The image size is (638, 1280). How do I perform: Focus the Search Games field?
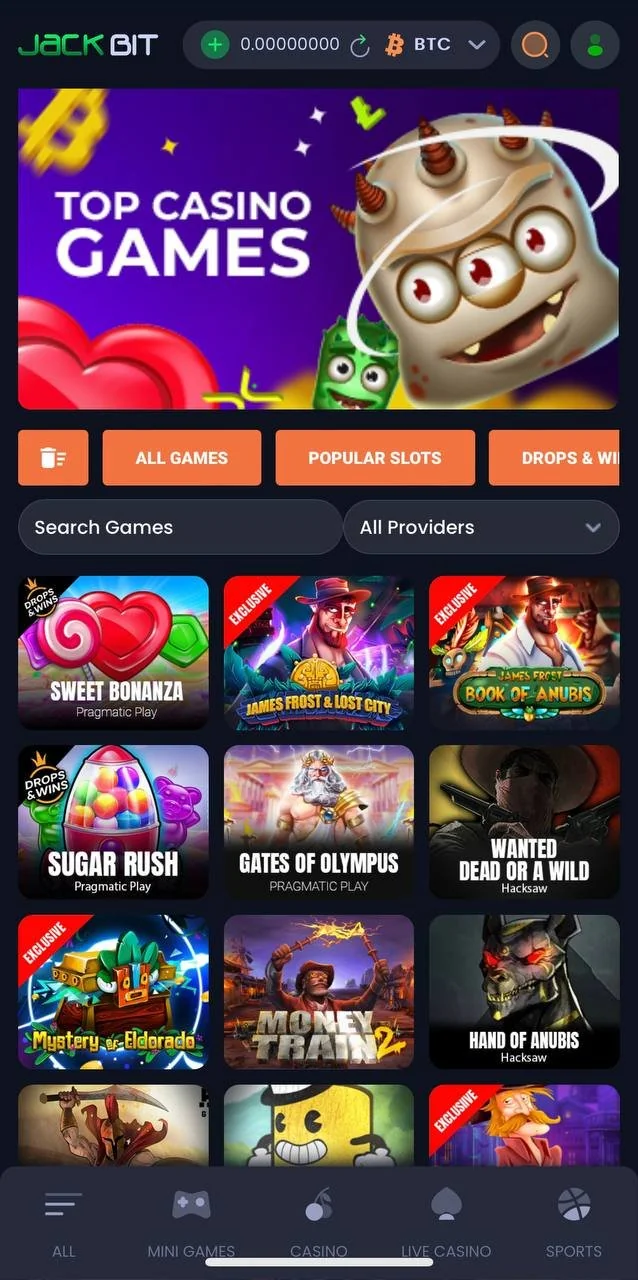[180, 527]
